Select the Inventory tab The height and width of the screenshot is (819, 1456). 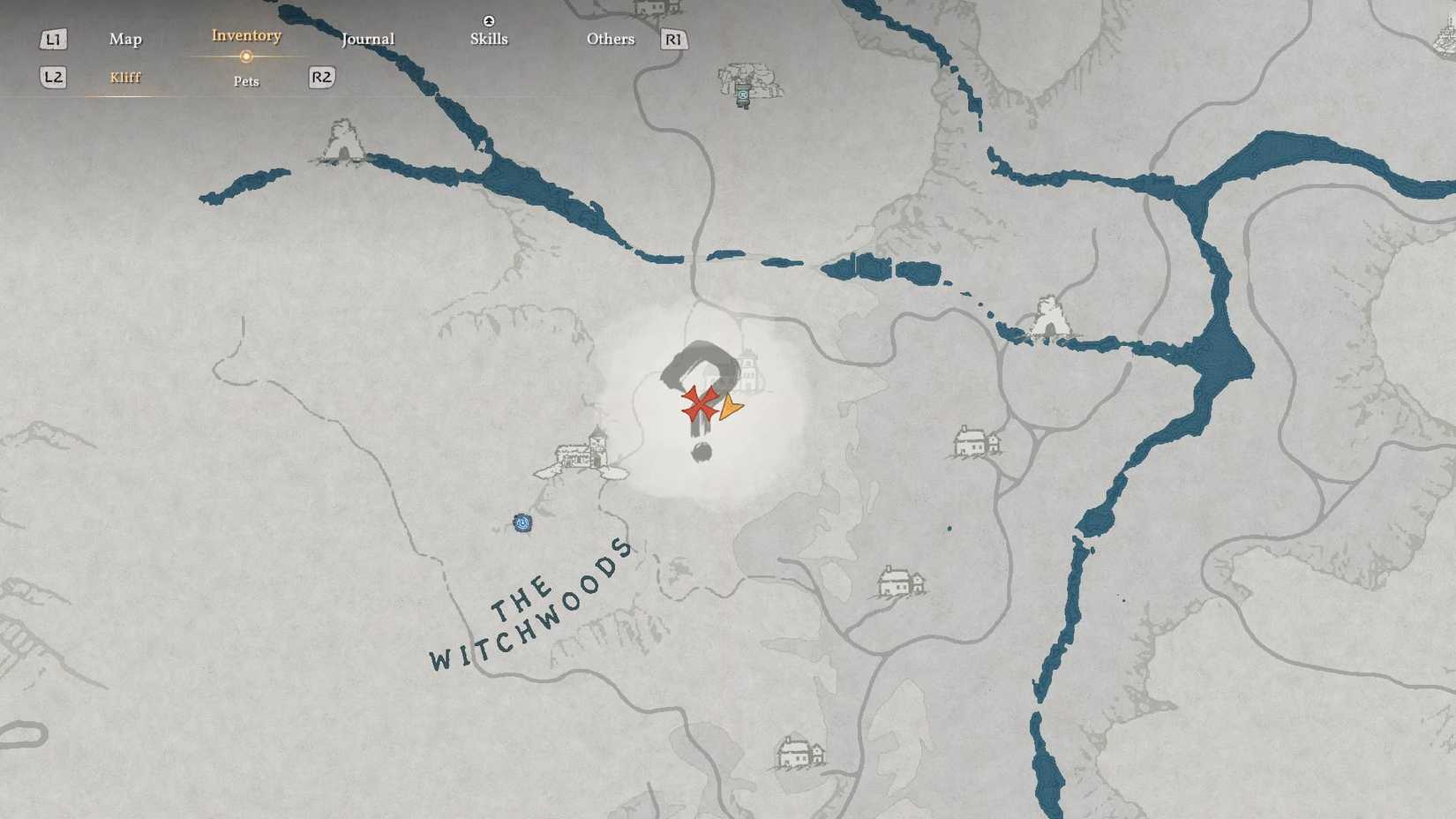246,35
